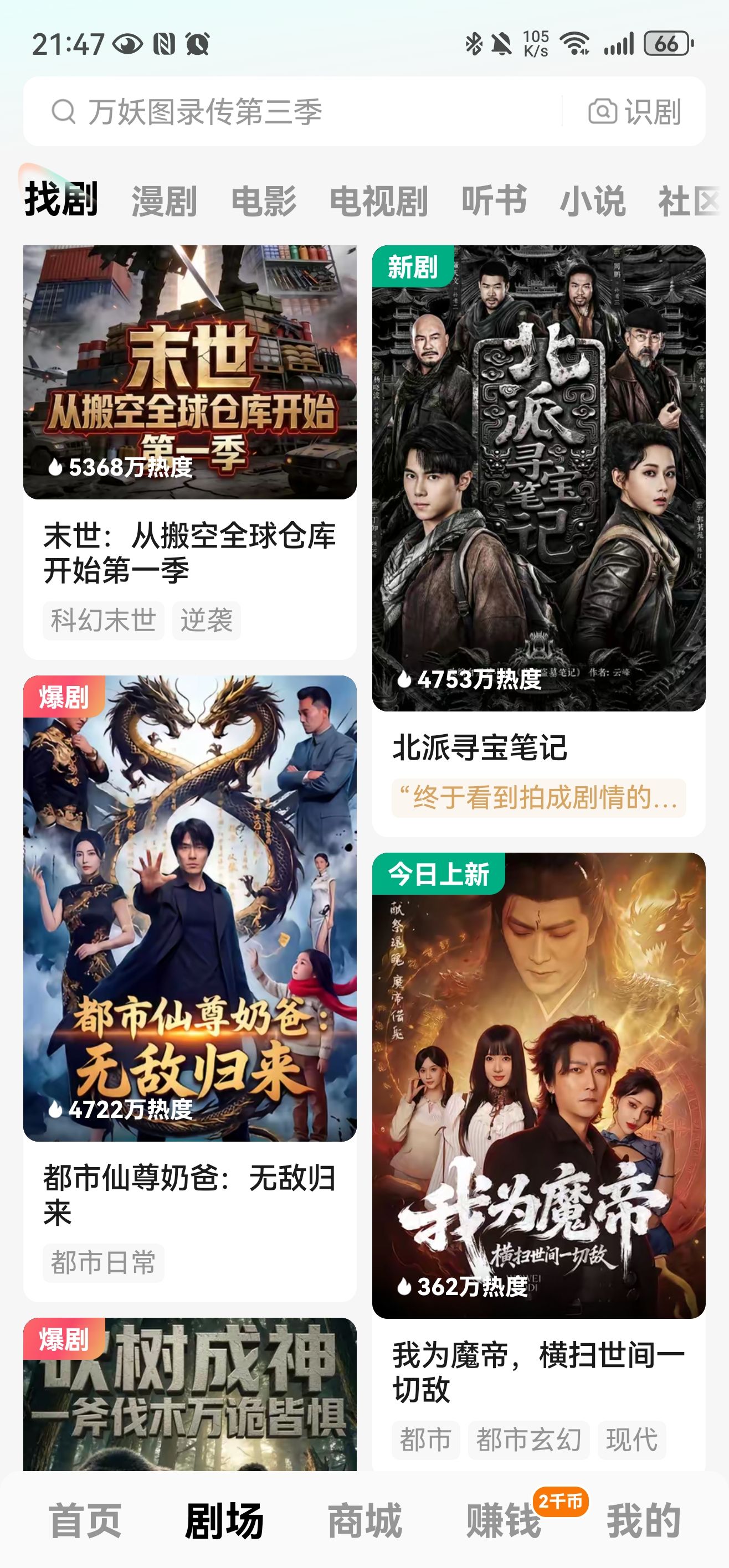Open the 商城 tab
Screen dimensions: 729x1568
(365, 1520)
